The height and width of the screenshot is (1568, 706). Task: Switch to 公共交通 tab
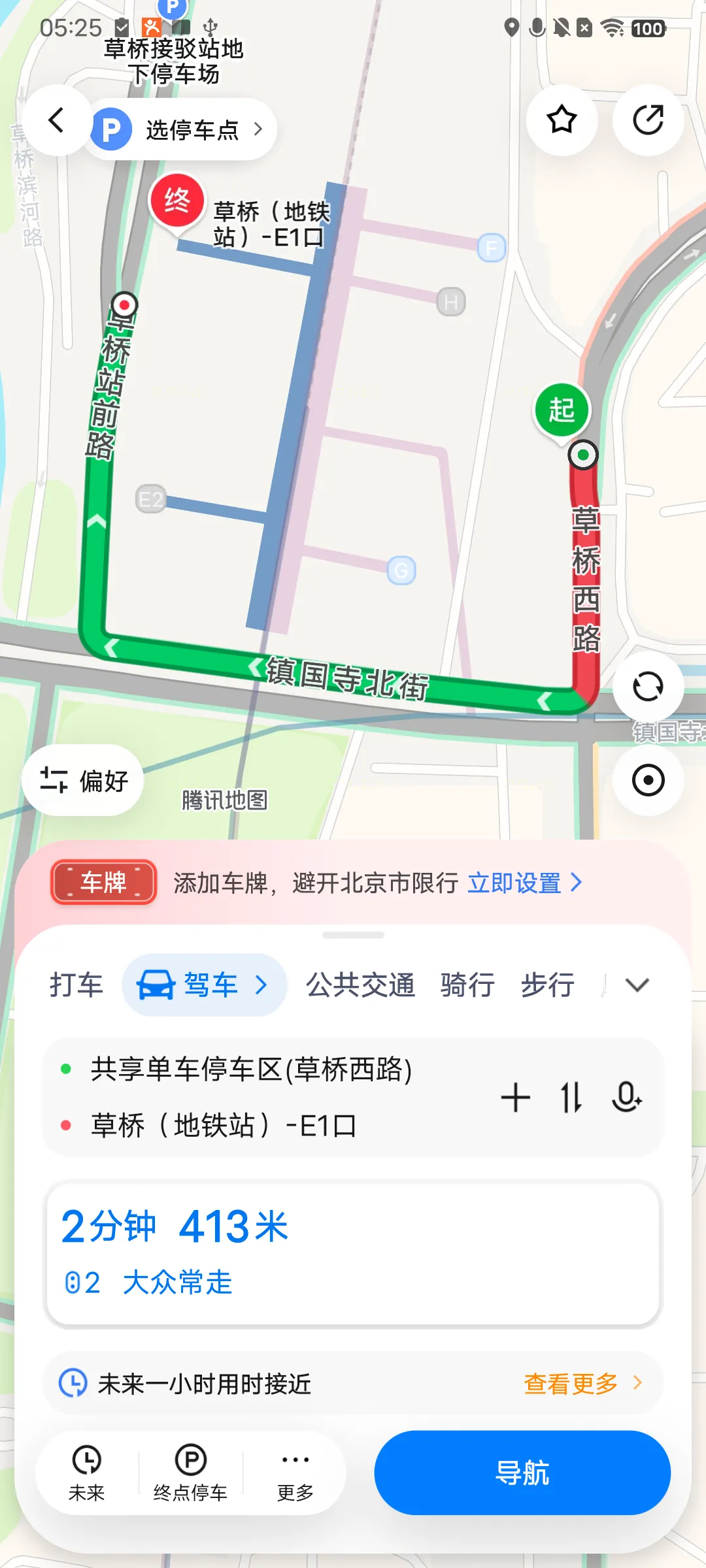360,985
